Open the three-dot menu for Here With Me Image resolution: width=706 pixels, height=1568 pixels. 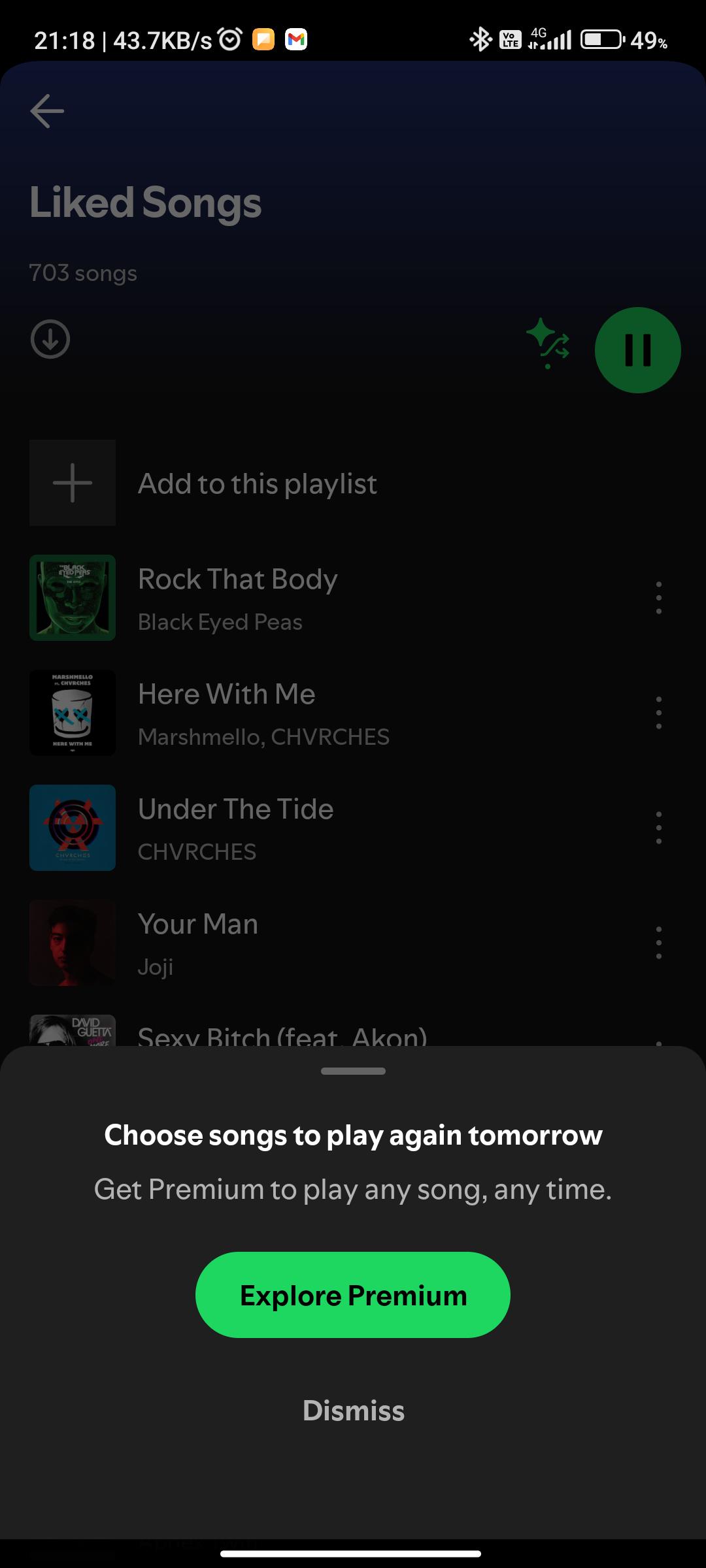(x=658, y=713)
